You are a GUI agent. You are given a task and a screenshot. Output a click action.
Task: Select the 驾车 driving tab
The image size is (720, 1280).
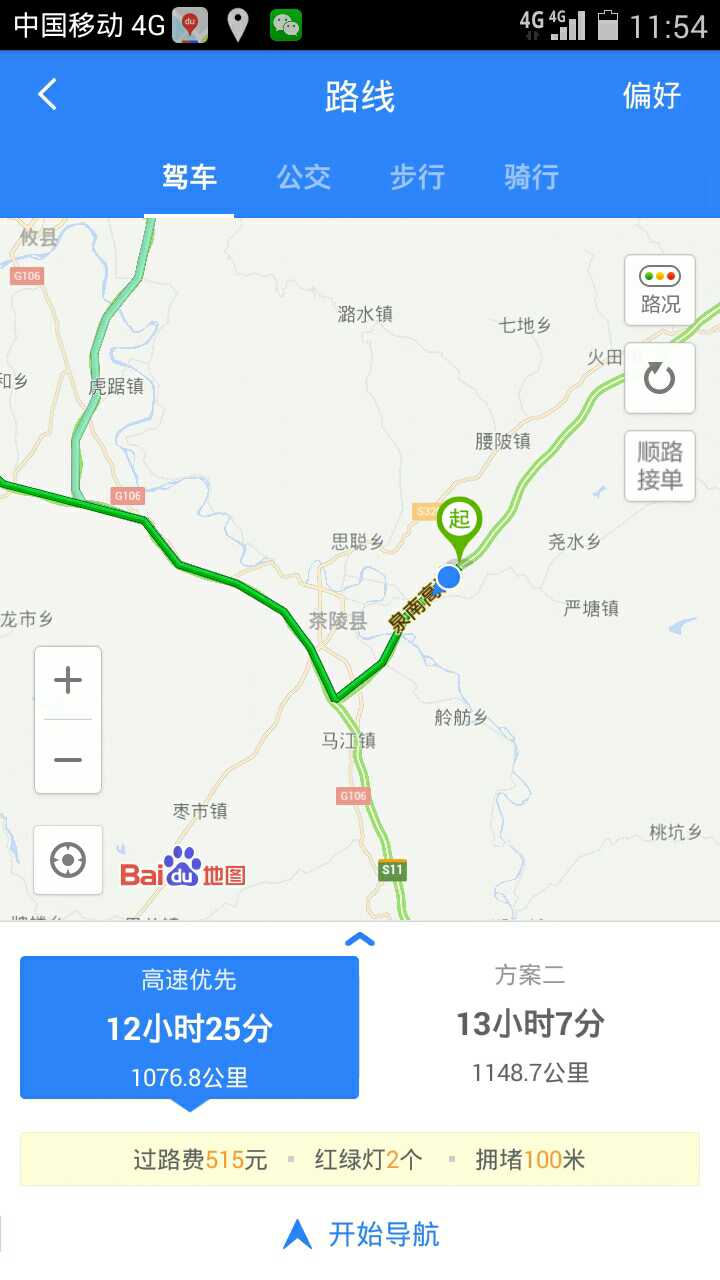[189, 177]
